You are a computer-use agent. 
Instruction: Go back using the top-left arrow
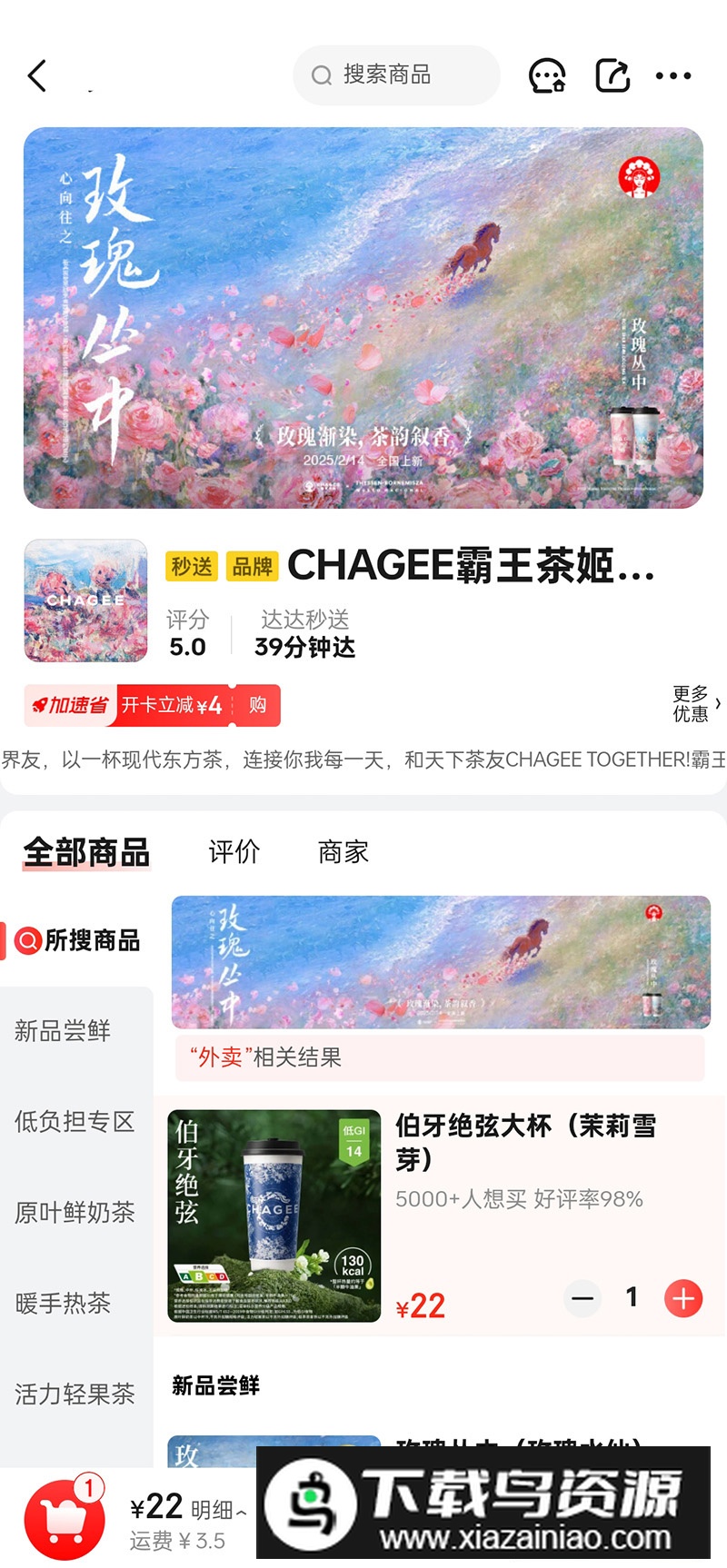[x=37, y=75]
